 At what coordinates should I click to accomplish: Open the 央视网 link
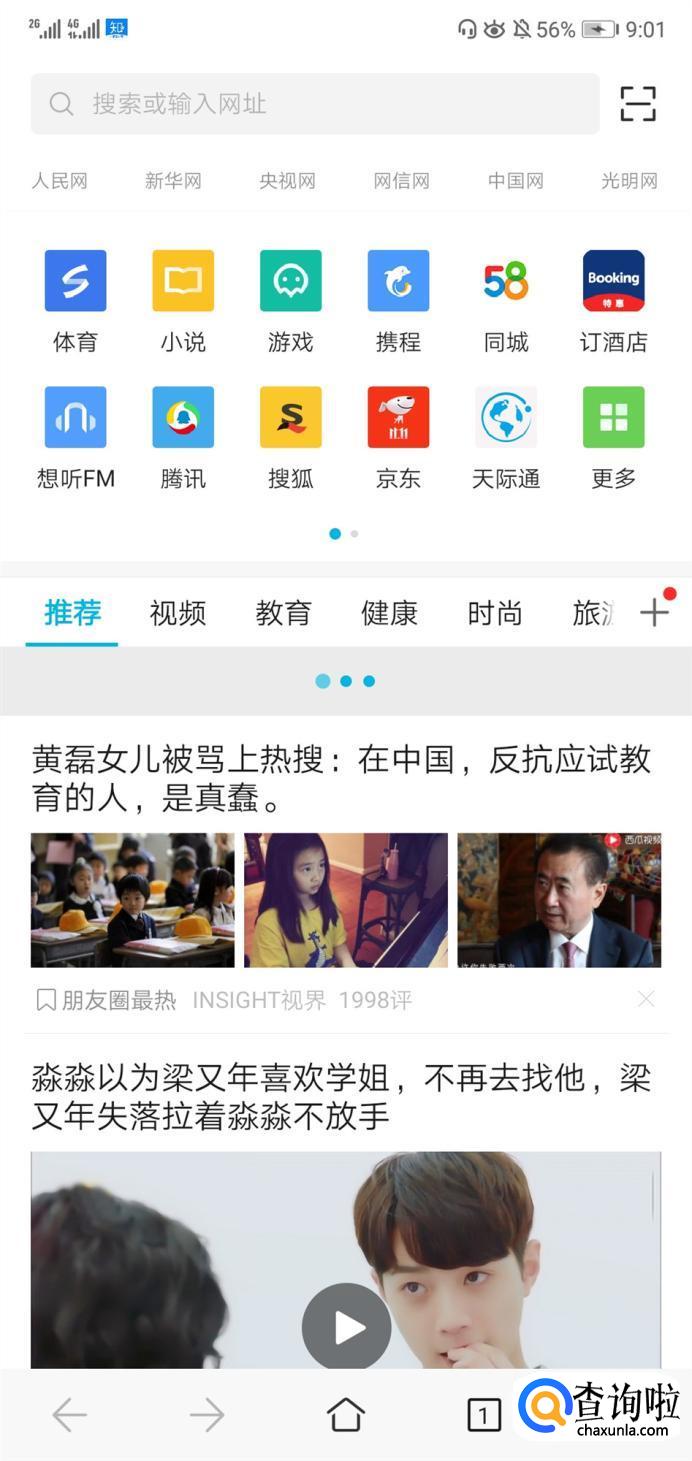287,181
